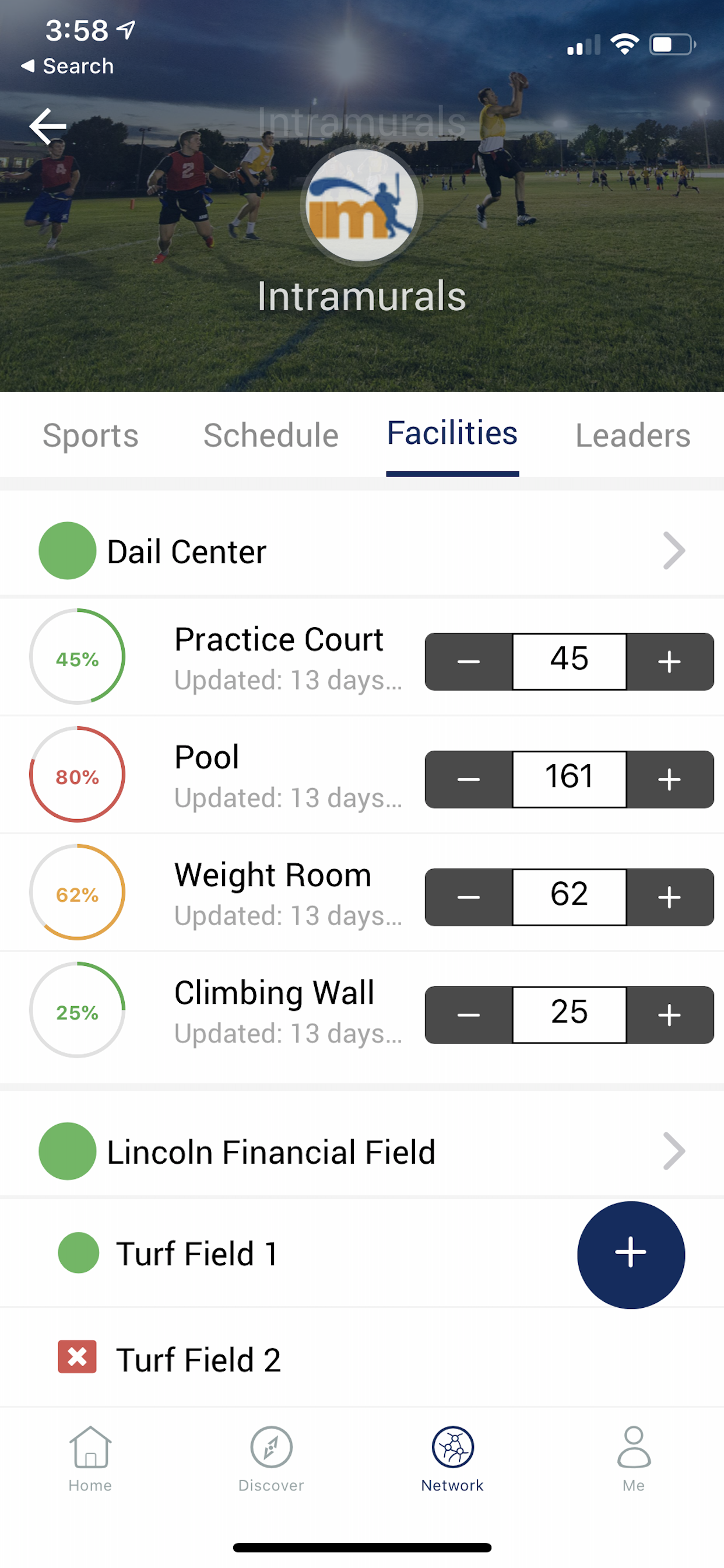Subtract one from the Weight Room count
724x1568 pixels.
coord(469,897)
